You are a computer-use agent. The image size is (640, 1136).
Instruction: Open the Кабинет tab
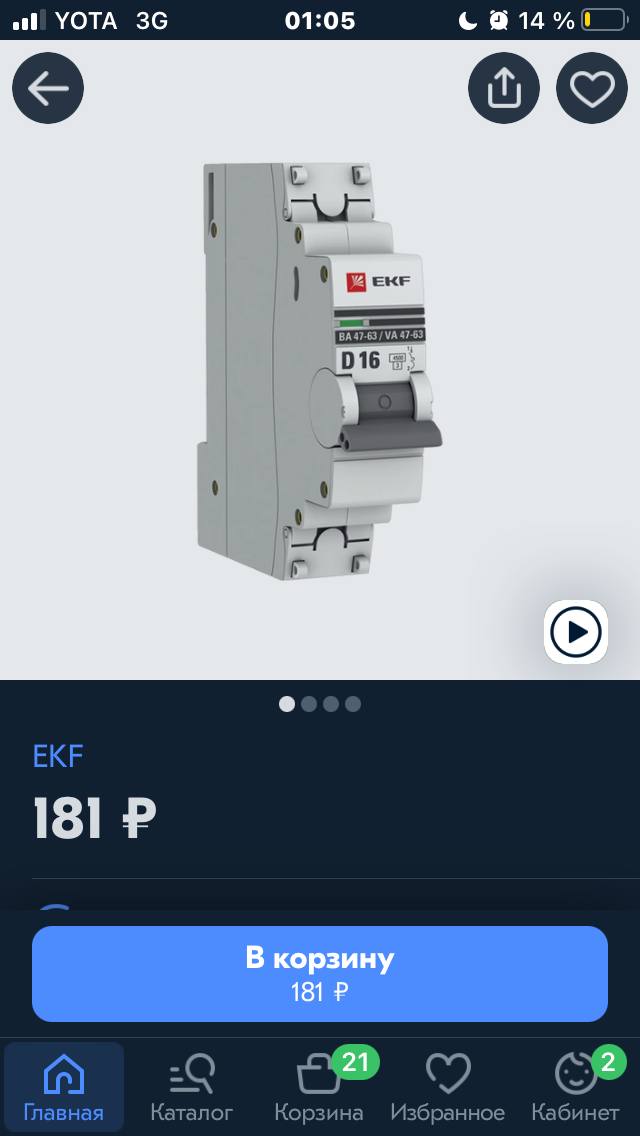point(575,1088)
